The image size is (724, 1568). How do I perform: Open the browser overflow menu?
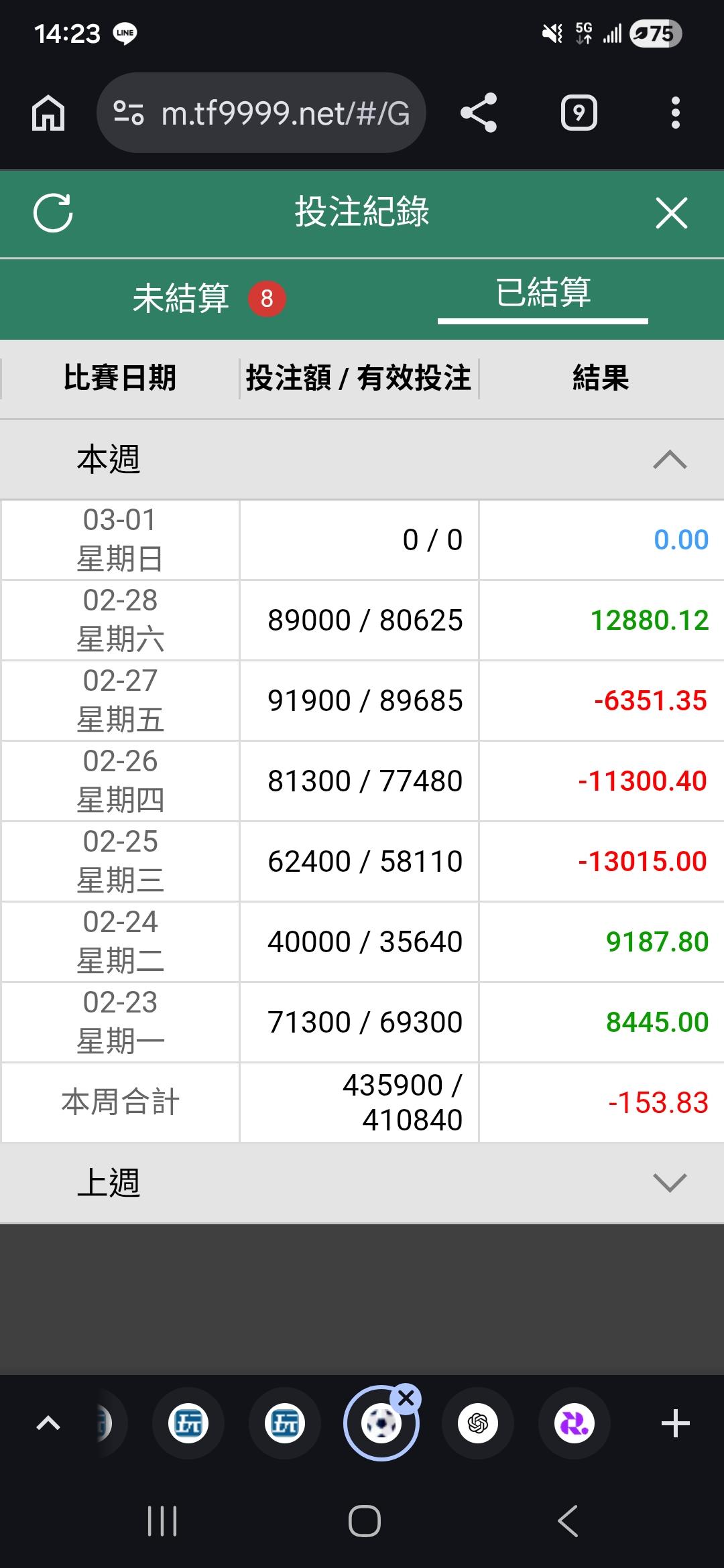tap(676, 113)
